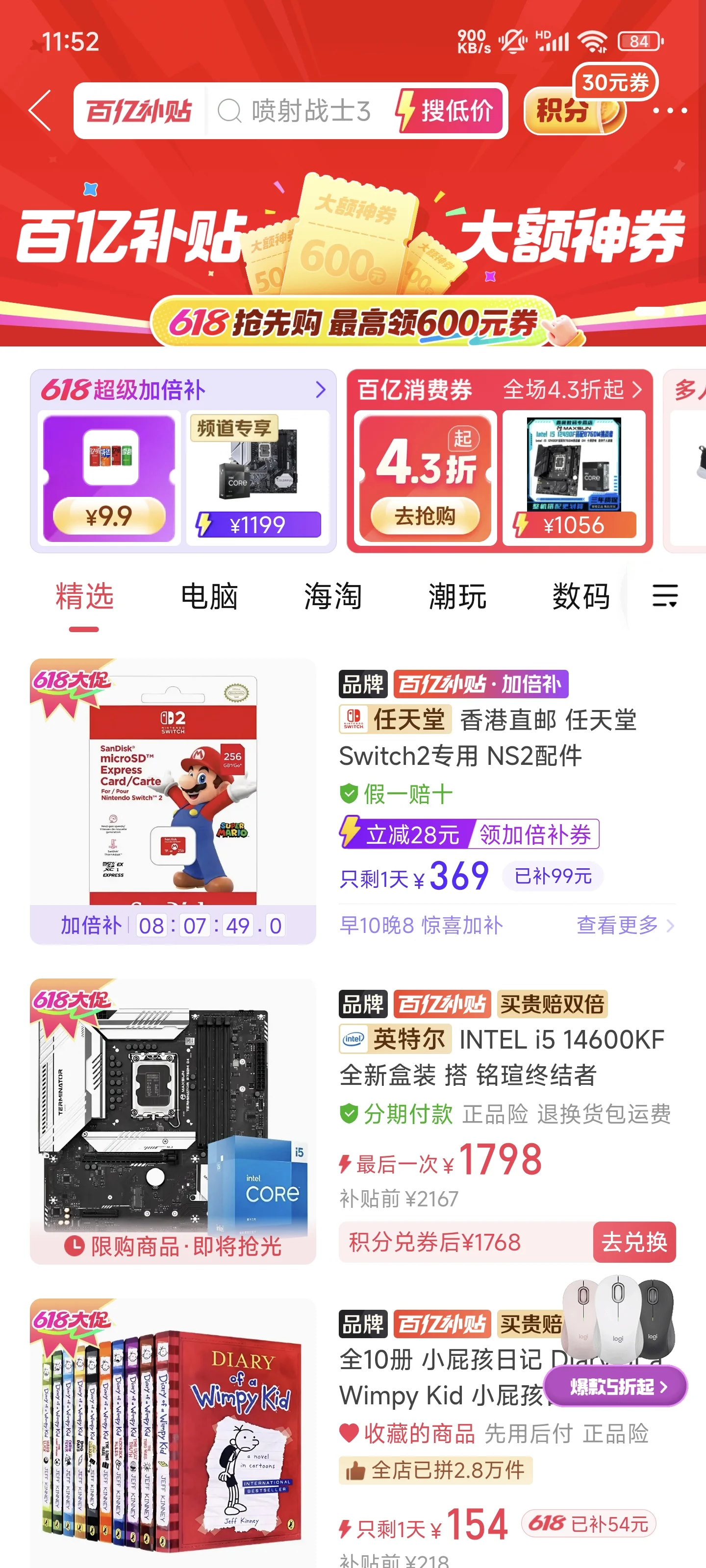Switch to the 数码 tab

coord(580,596)
